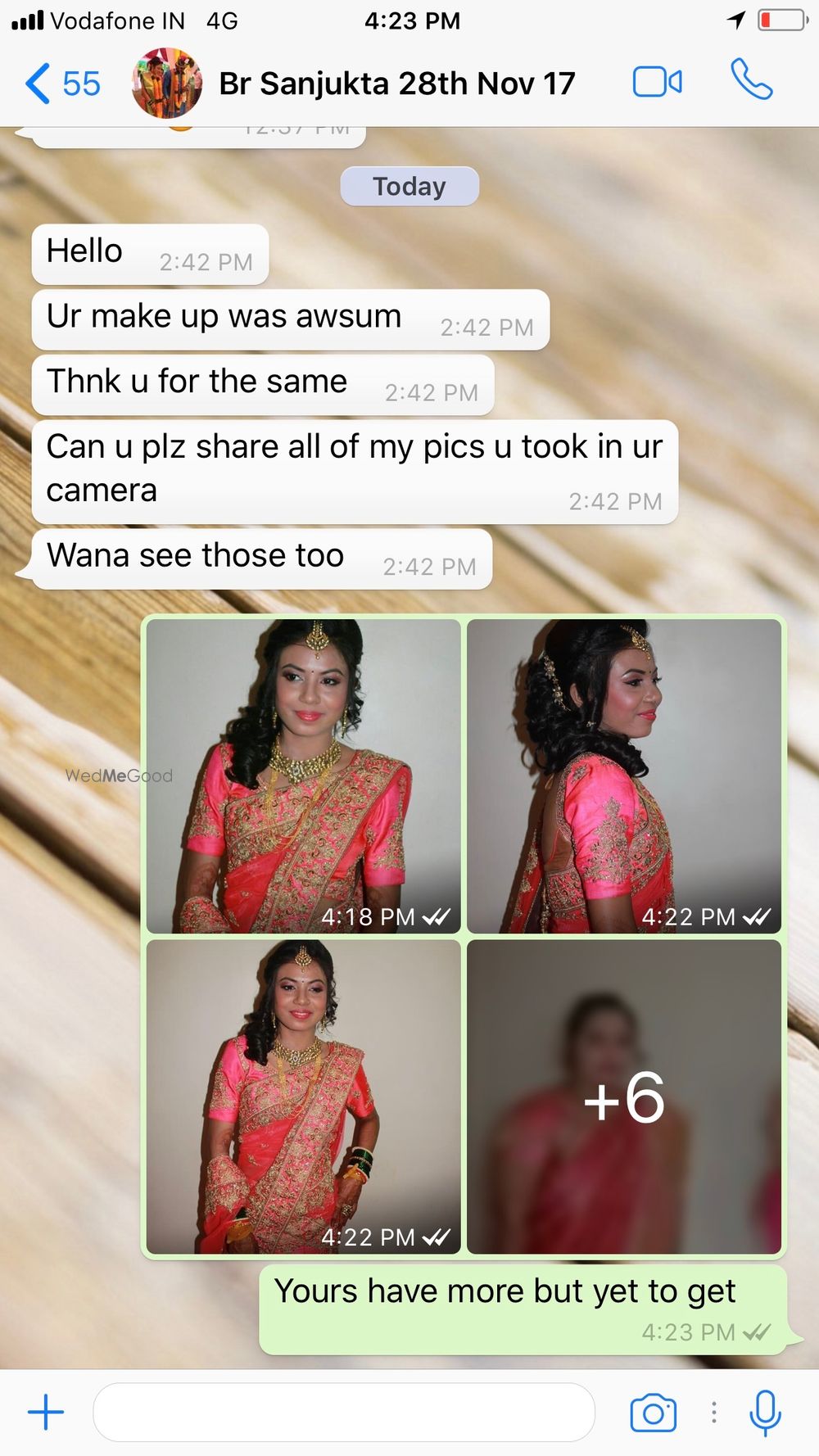View the +6 more photos
Image resolution: width=819 pixels, height=1456 pixels.
[x=624, y=1097]
